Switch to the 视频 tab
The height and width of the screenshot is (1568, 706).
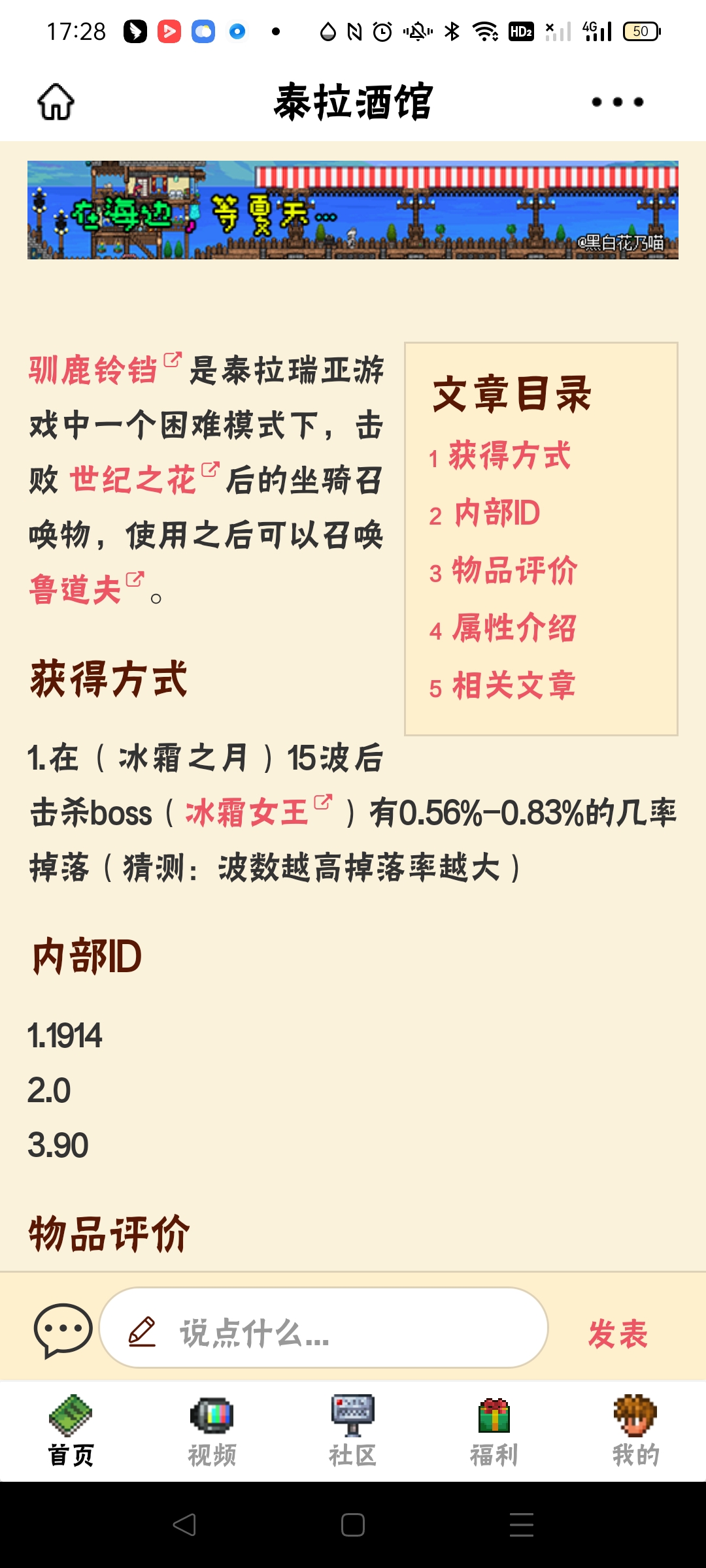coord(212,1431)
